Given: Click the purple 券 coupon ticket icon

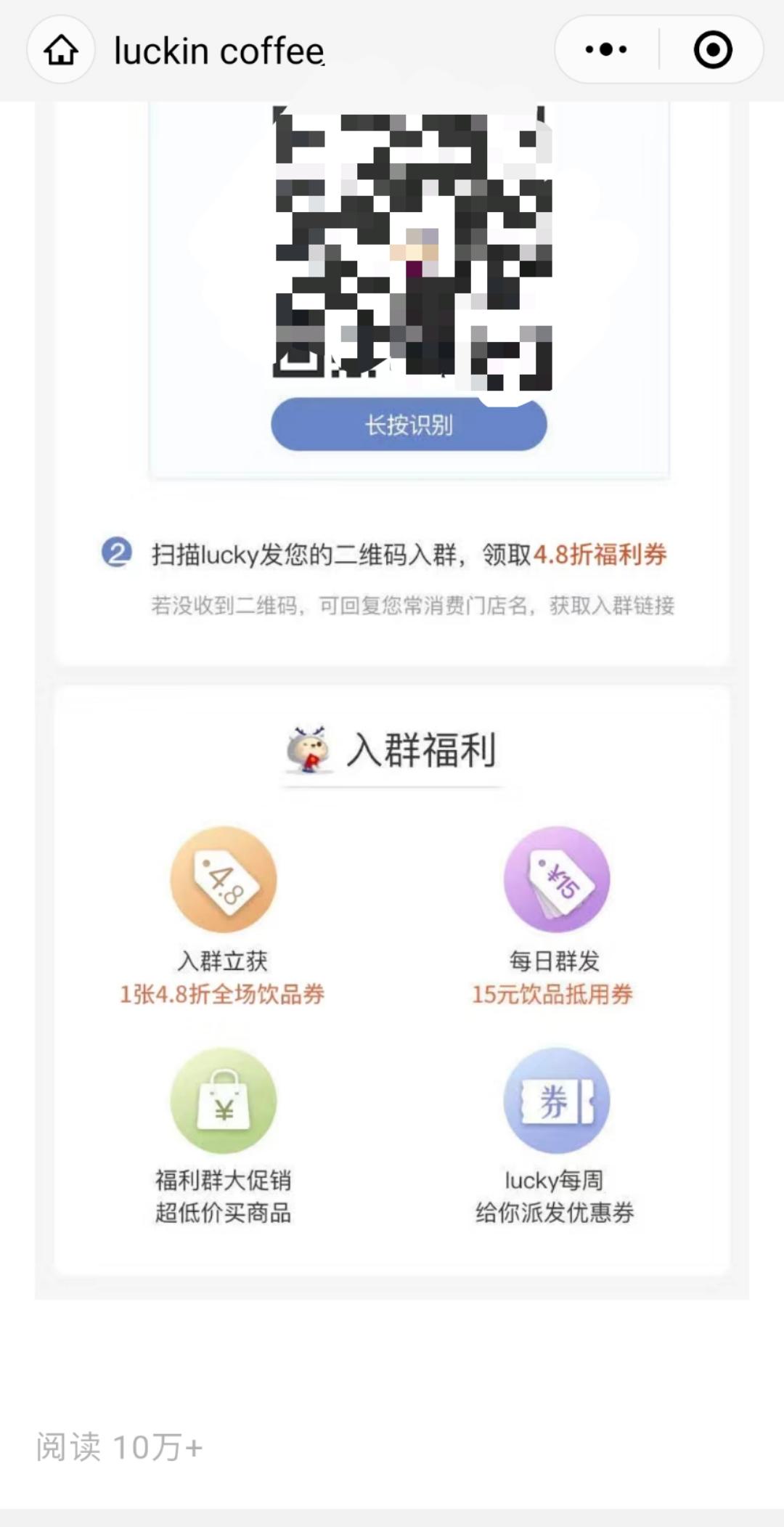Looking at the screenshot, I should coord(559,1101).
